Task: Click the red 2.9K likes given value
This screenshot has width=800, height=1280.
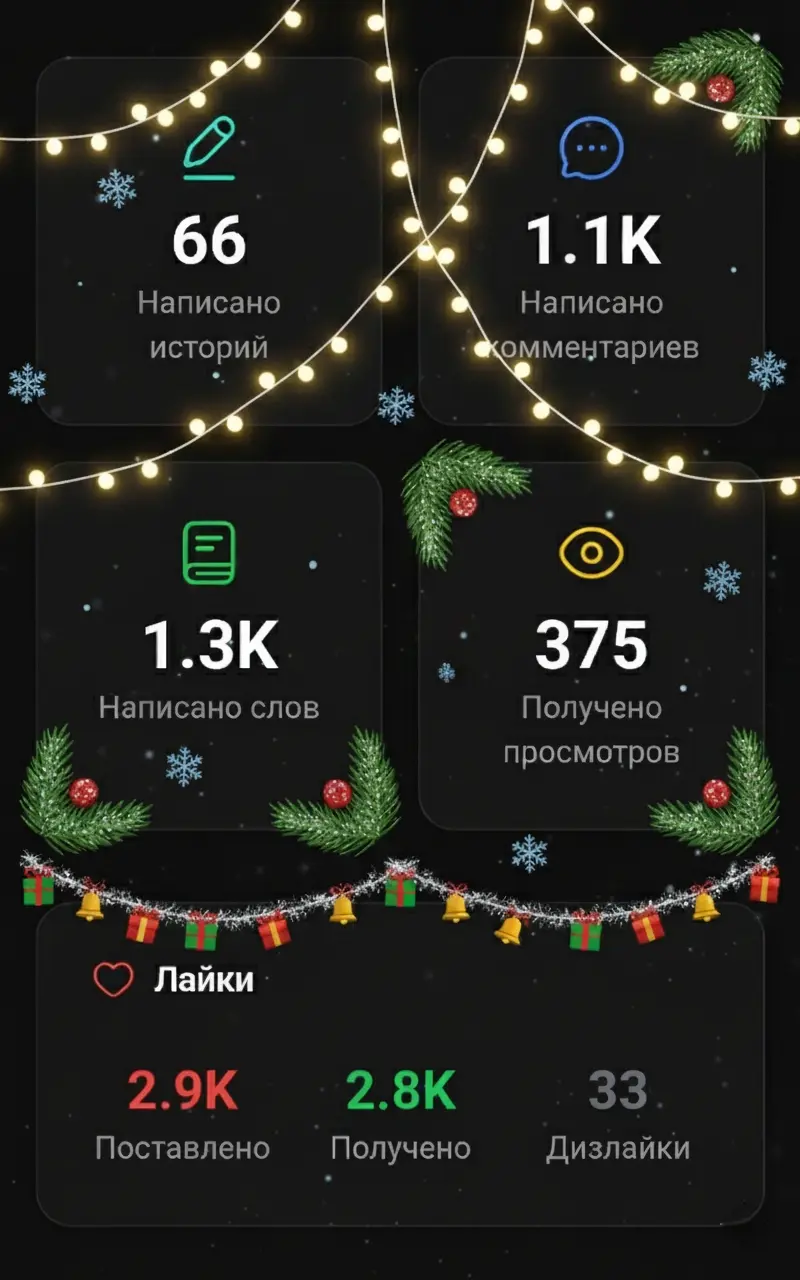Action: tap(185, 1088)
